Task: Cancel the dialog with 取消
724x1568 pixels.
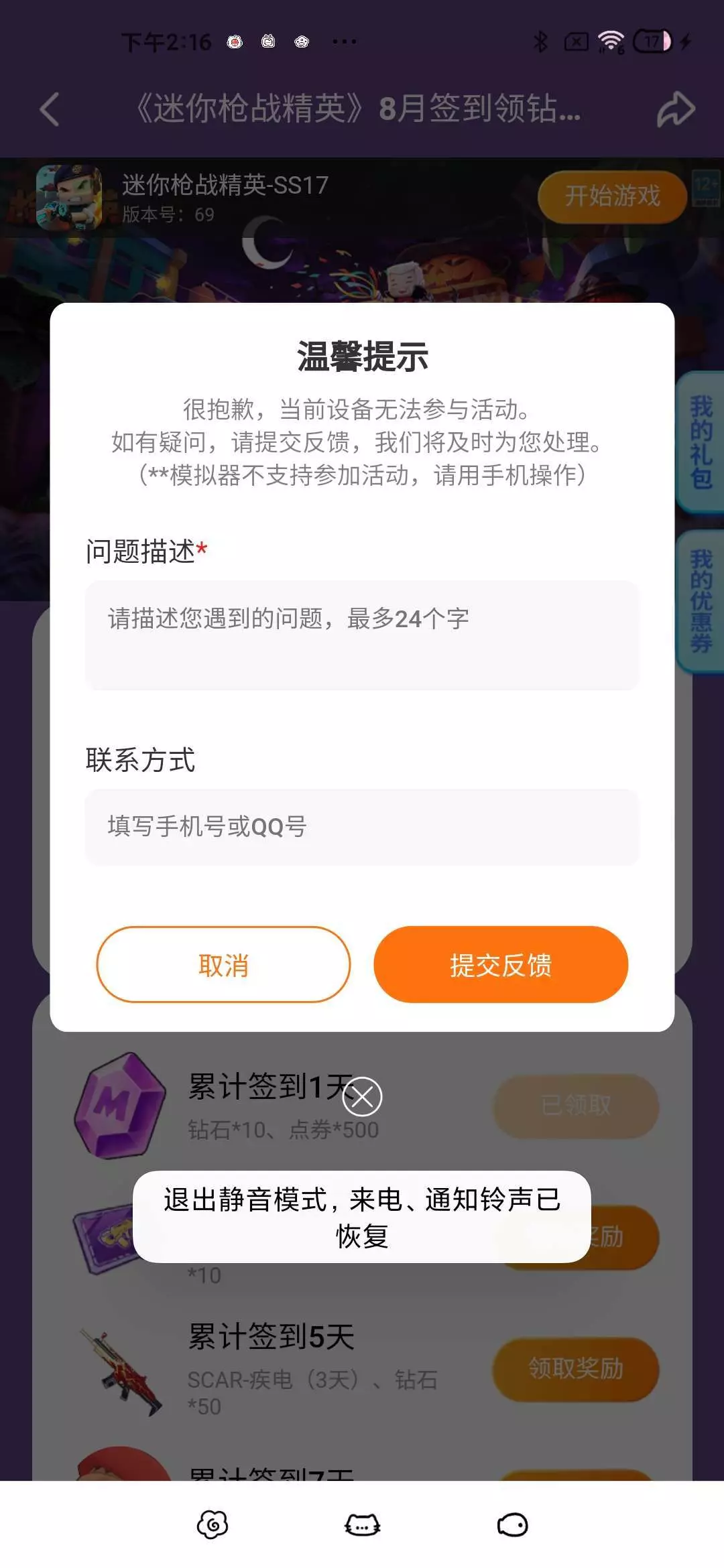Action: [223, 965]
